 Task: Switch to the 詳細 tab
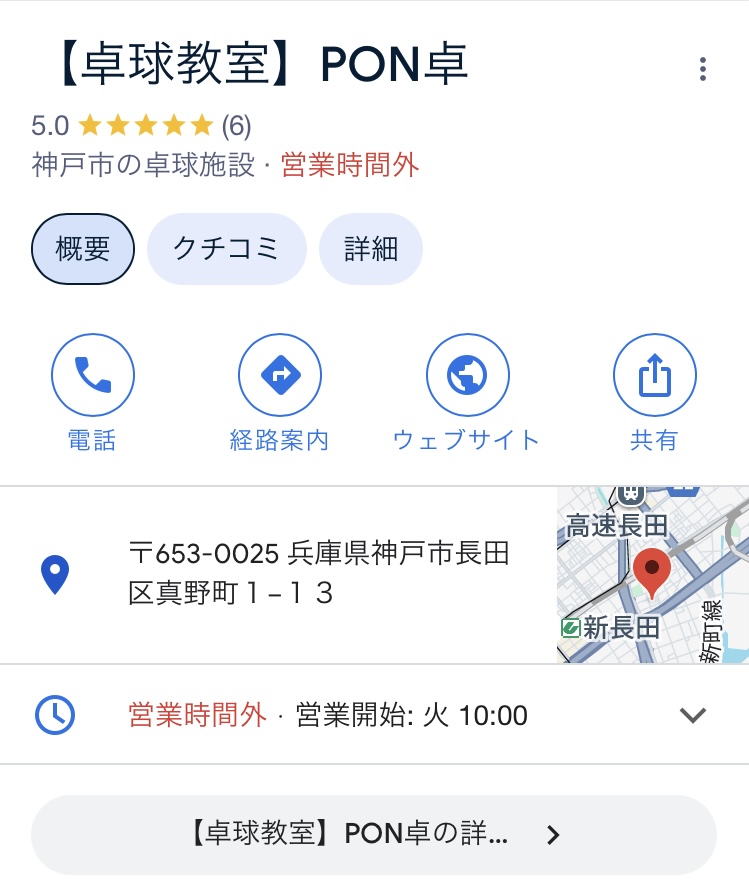[x=371, y=249]
